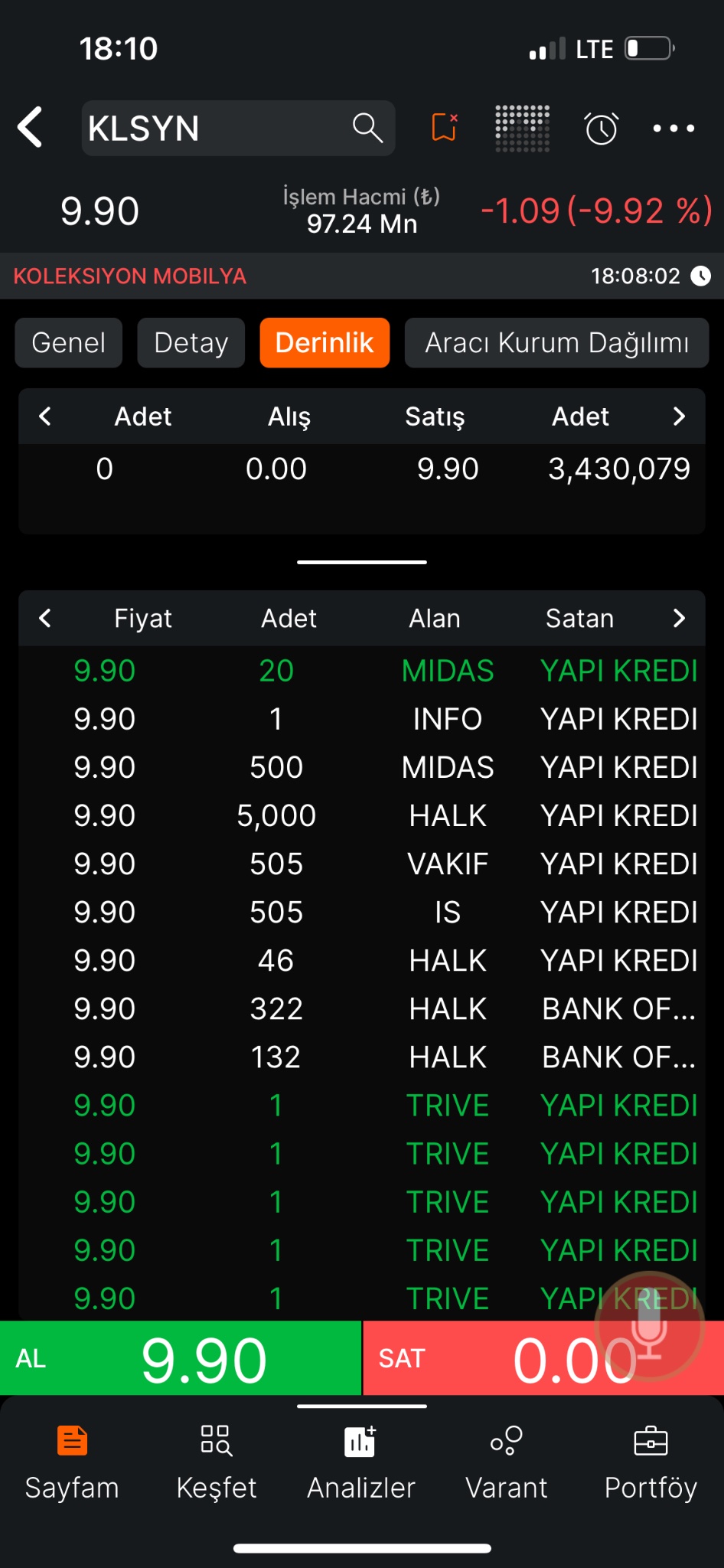Switch to the Detay tab

[x=191, y=342]
